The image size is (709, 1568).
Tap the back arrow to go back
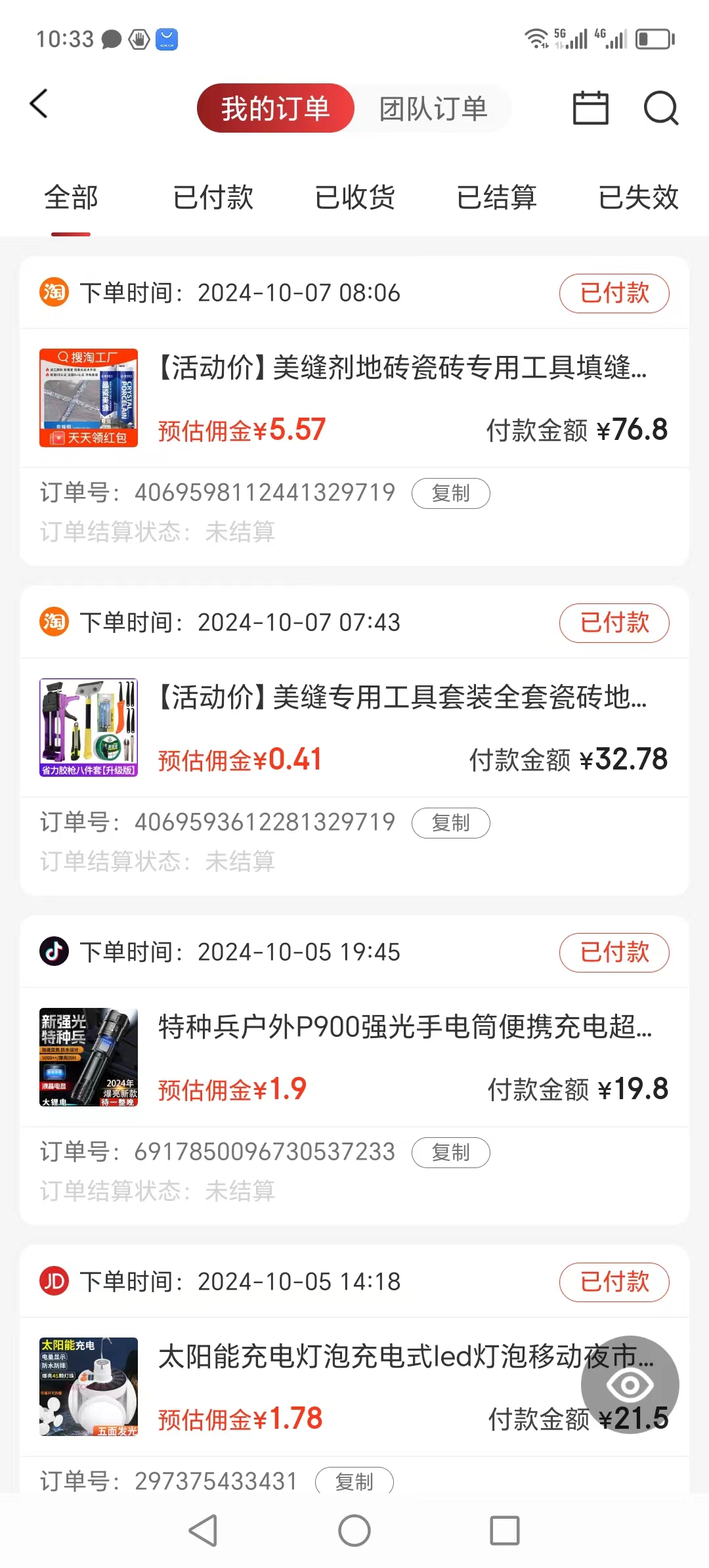tap(39, 103)
